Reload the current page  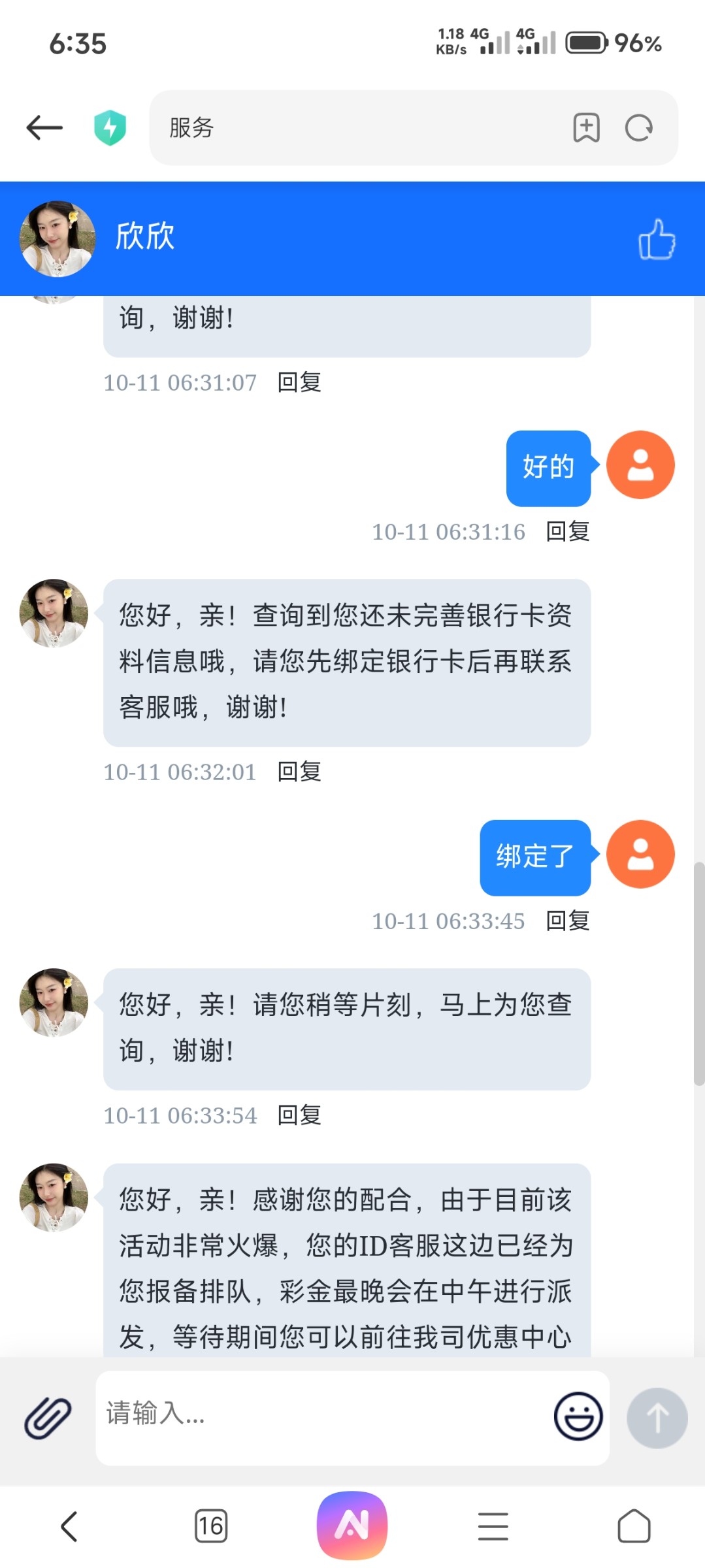[638, 127]
